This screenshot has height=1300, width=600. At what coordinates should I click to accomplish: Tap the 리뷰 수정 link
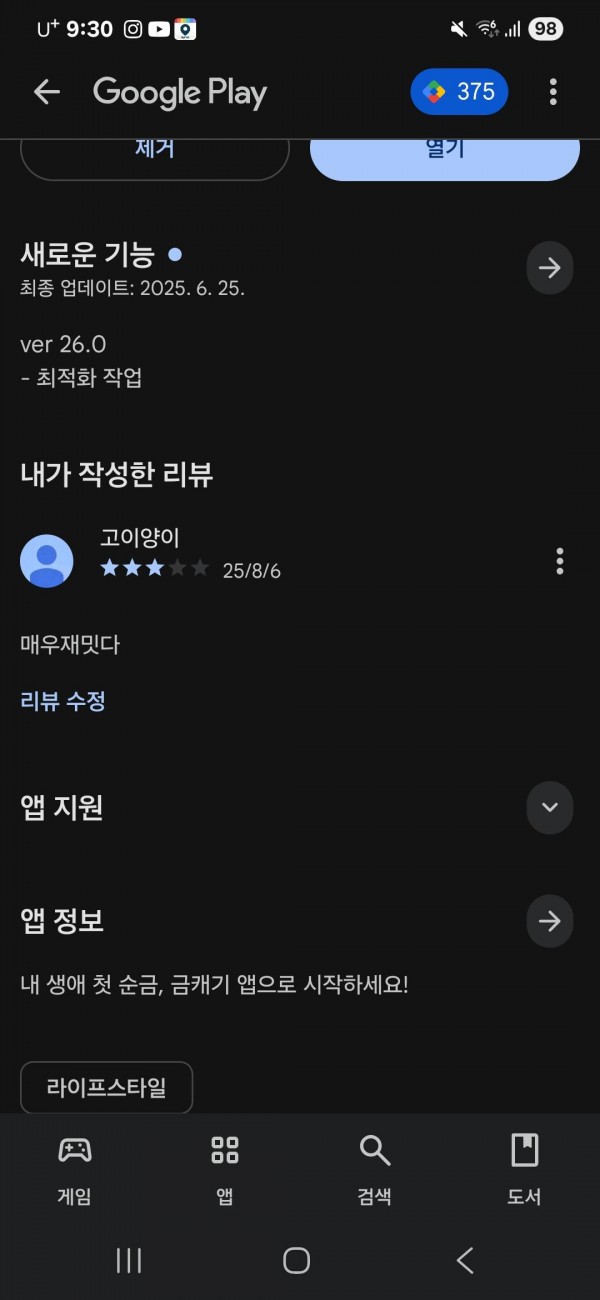point(63,701)
